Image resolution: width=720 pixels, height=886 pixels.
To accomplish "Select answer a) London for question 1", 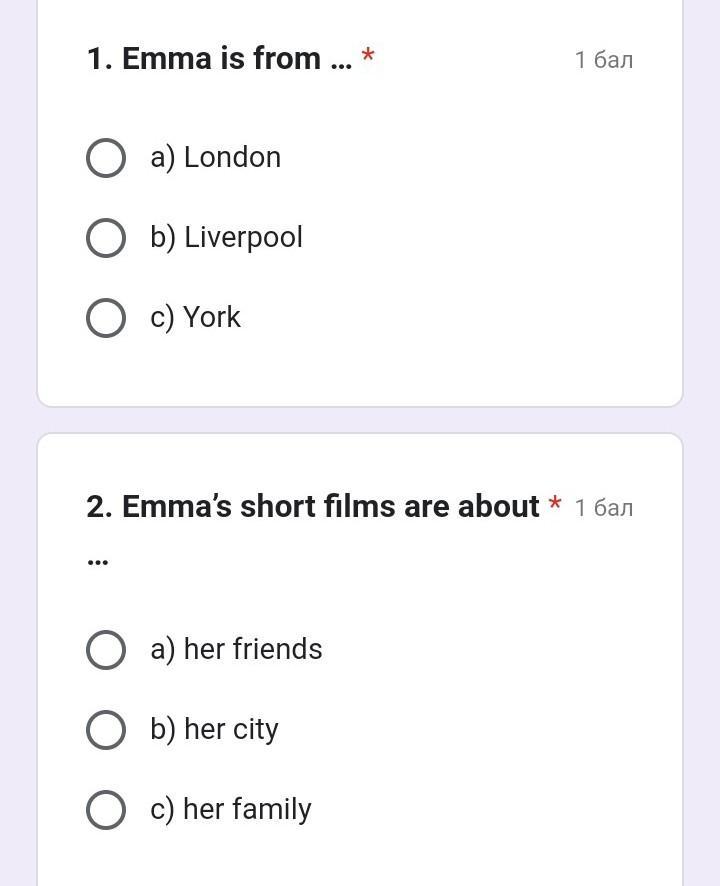I will (106, 158).
